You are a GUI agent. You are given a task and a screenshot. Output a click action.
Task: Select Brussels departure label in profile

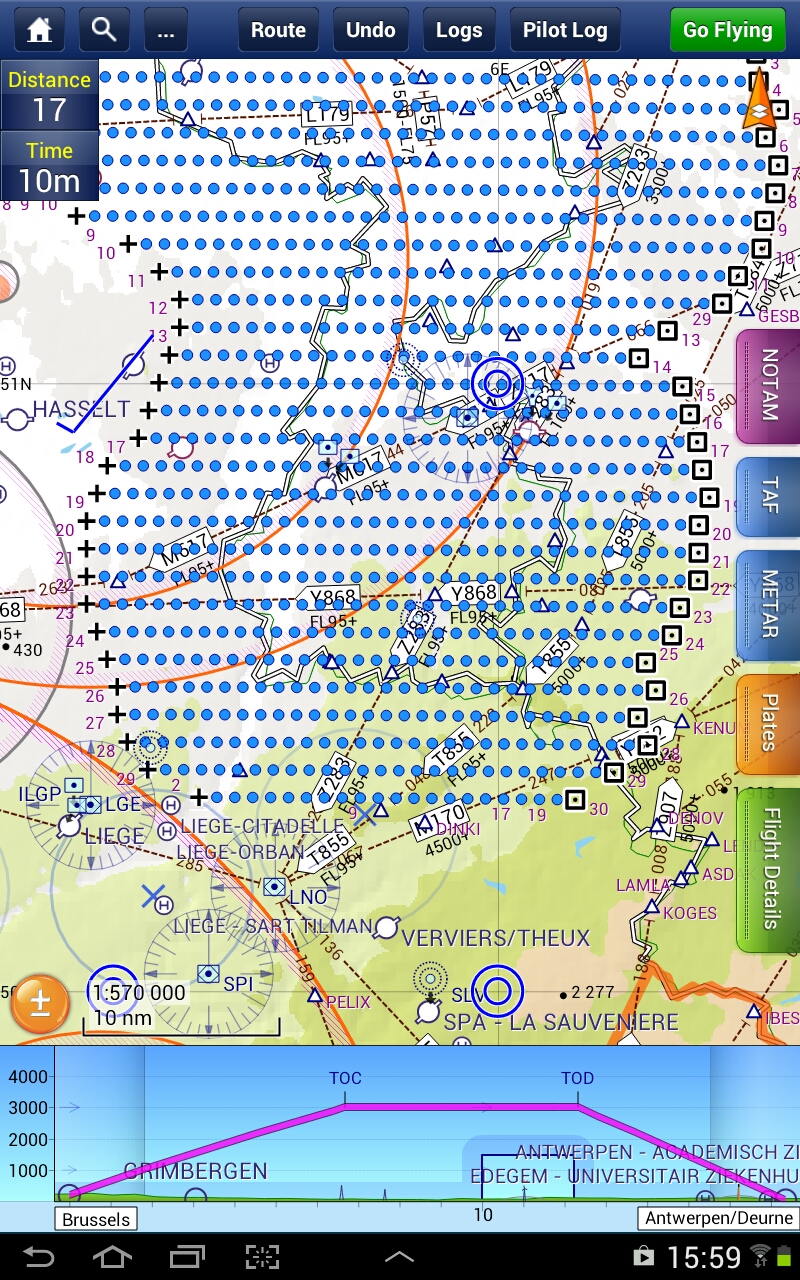tap(96, 1219)
